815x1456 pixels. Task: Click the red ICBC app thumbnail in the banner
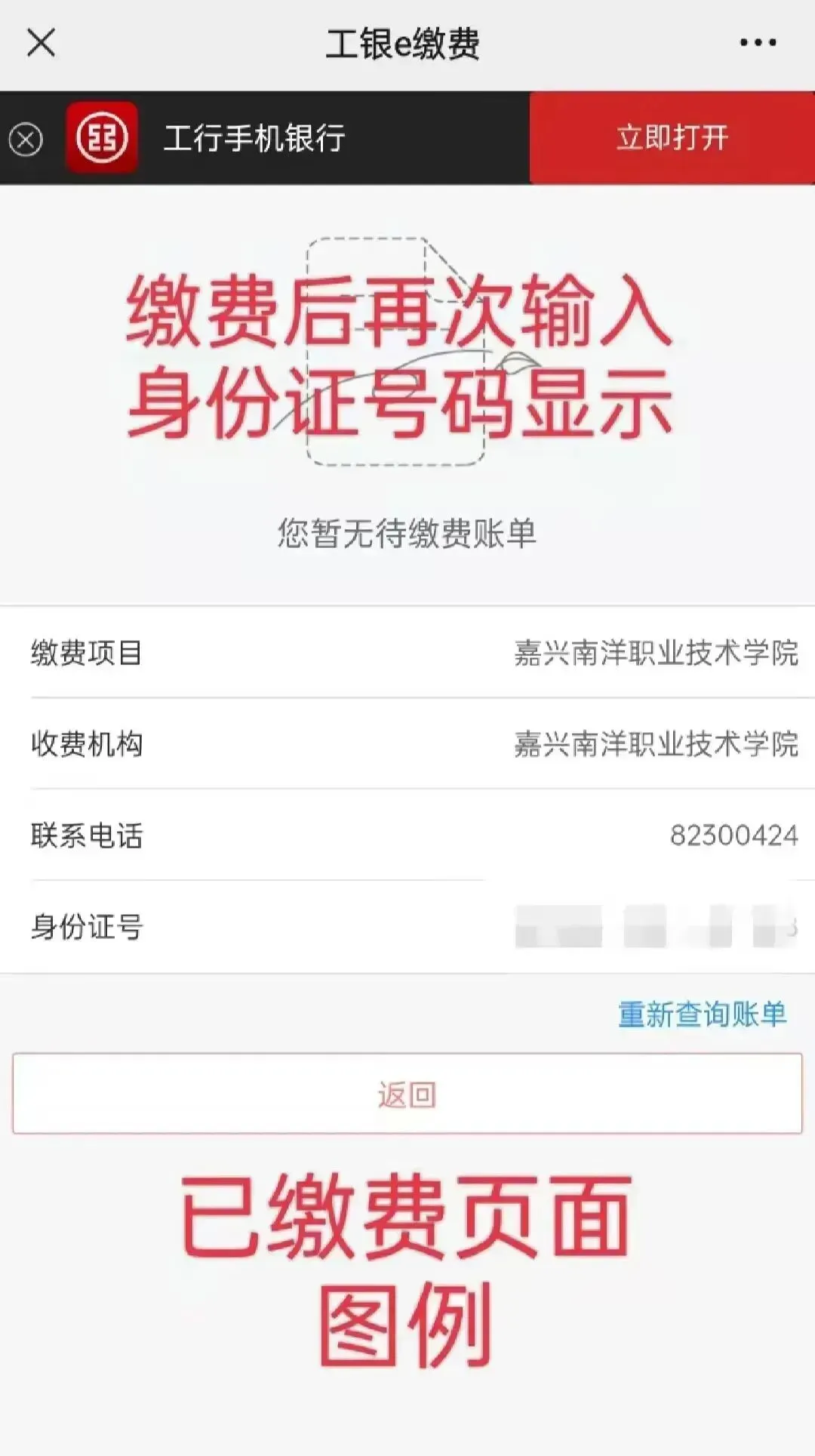tap(103, 137)
